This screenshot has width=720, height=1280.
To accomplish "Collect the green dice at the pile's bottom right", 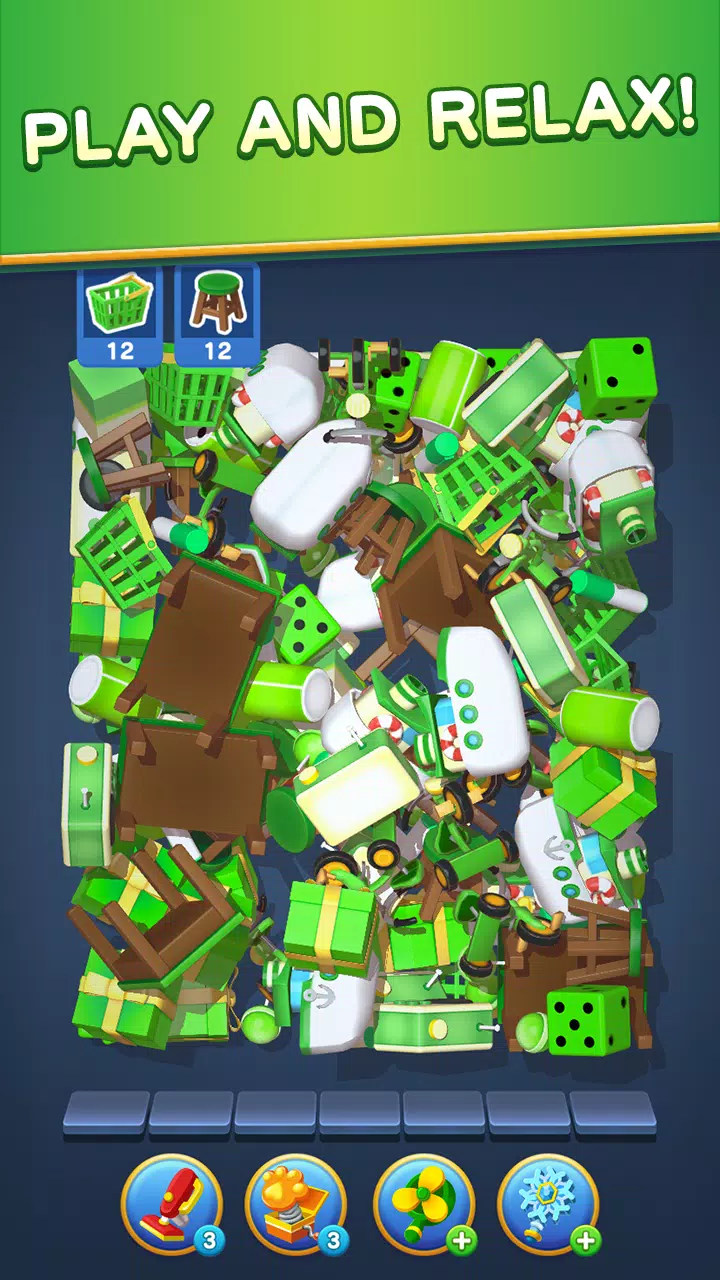I will point(588,1020).
